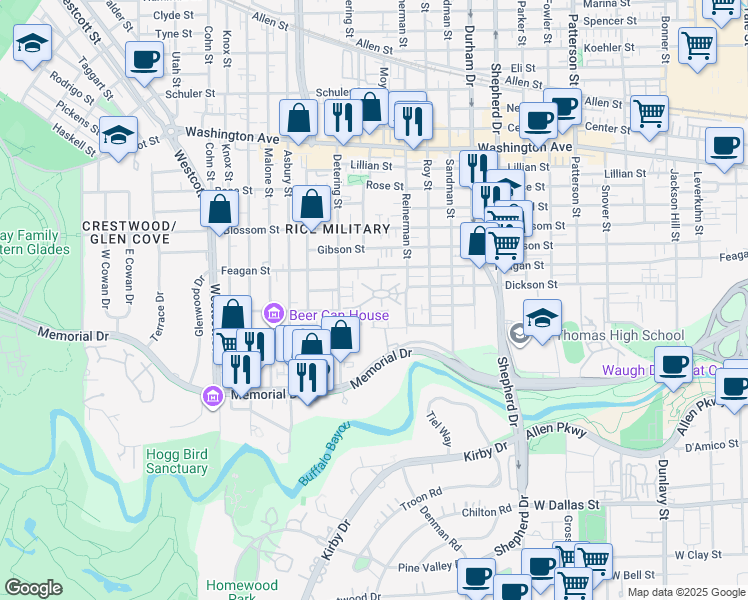Select the school marker beside Haskell St
Image resolution: width=748 pixels, height=600 pixels.
point(119,138)
